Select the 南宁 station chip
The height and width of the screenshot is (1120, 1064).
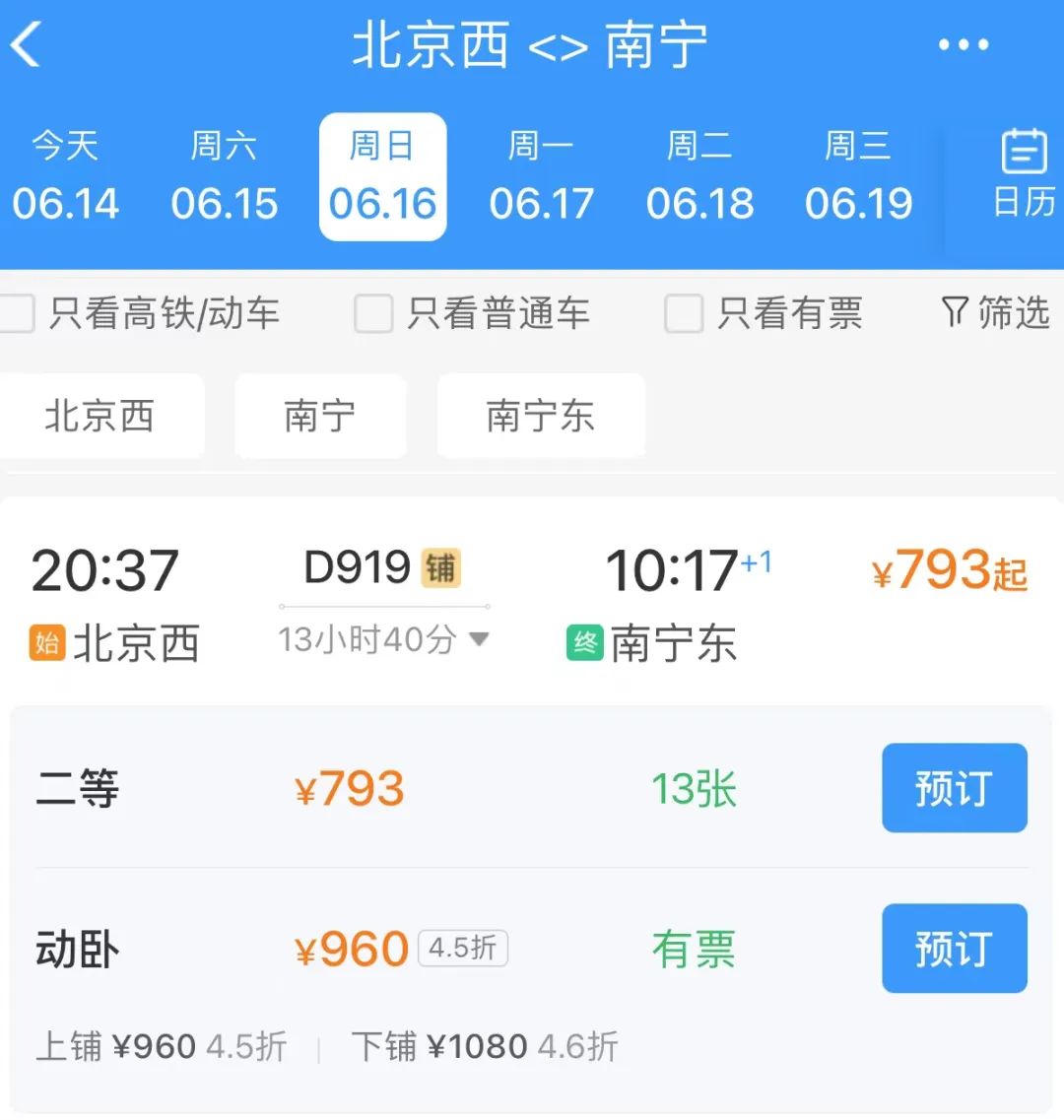click(319, 416)
